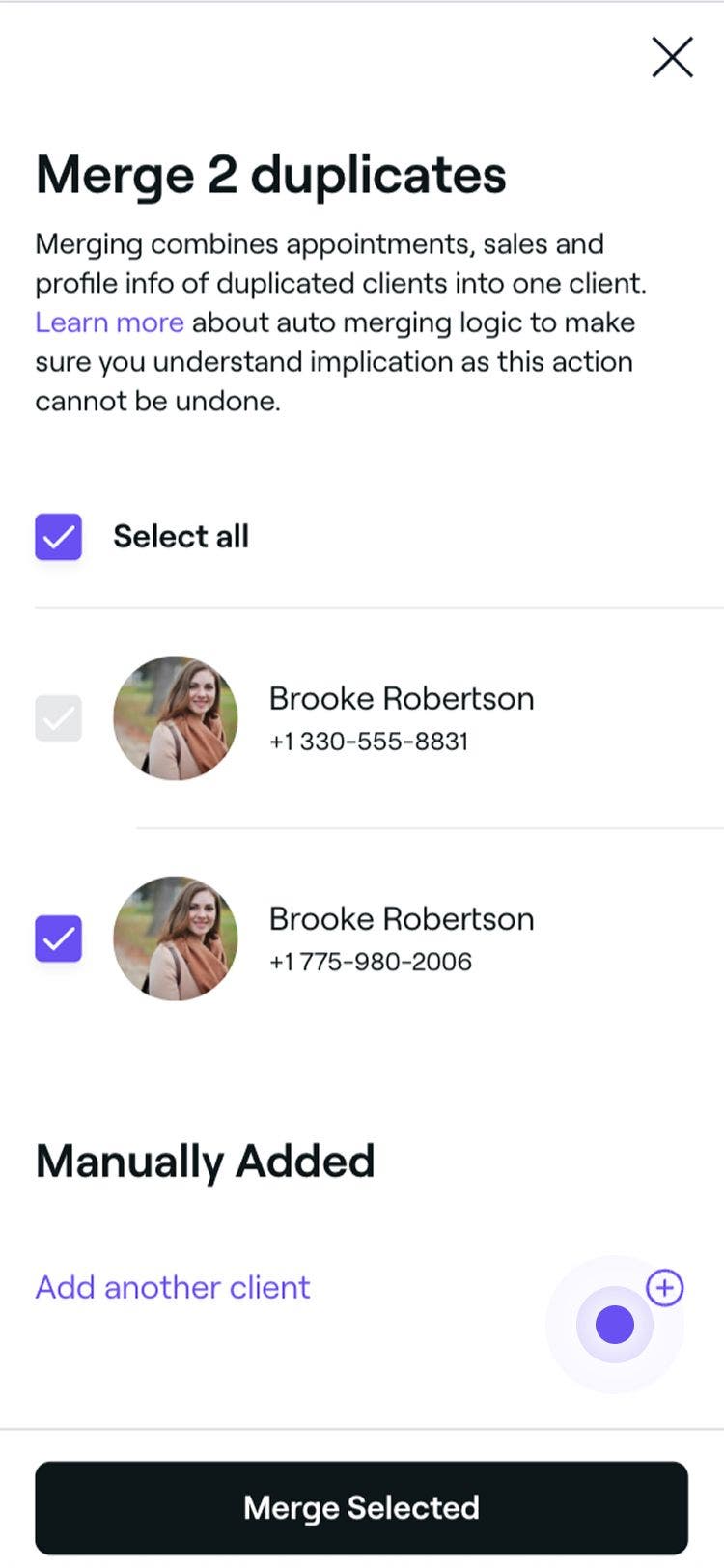Uncheck Brooke Robertson with number +1 775-980-2006

click(x=59, y=938)
